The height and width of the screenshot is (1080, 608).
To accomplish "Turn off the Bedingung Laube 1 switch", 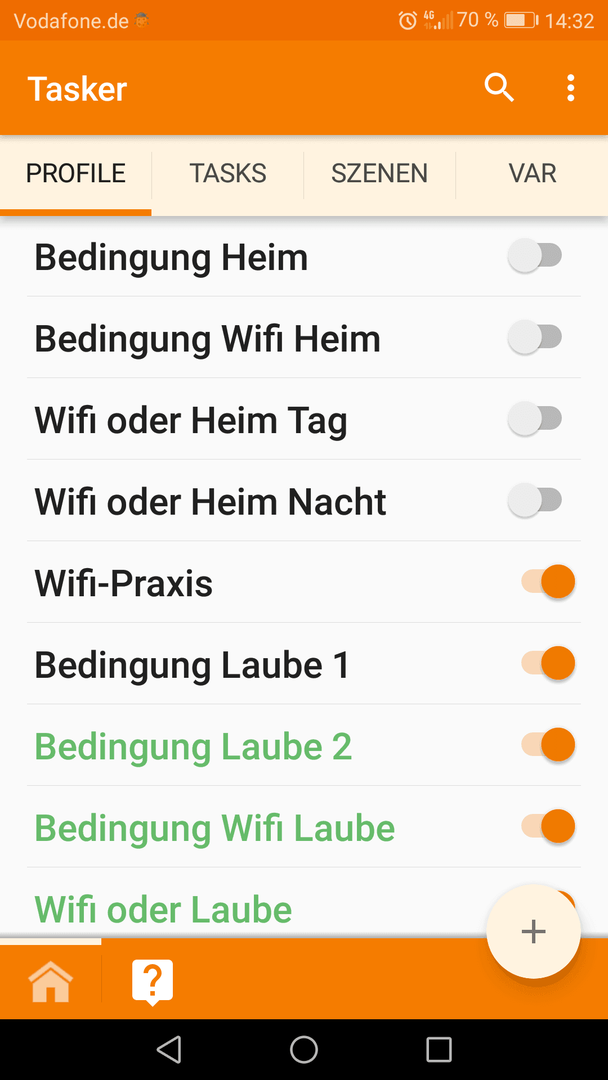I will pyautogui.click(x=548, y=663).
